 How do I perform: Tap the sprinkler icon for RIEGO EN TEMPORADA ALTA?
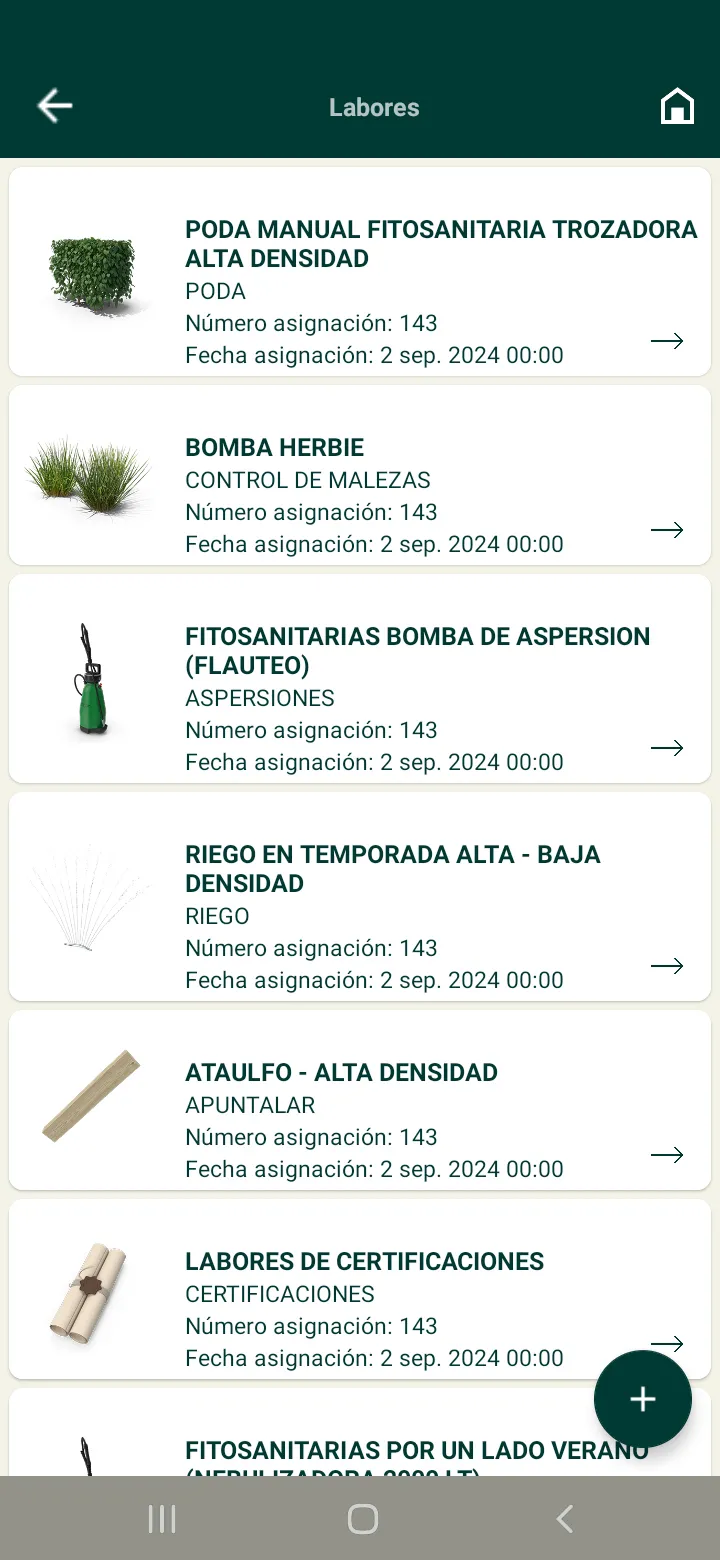(x=92, y=897)
